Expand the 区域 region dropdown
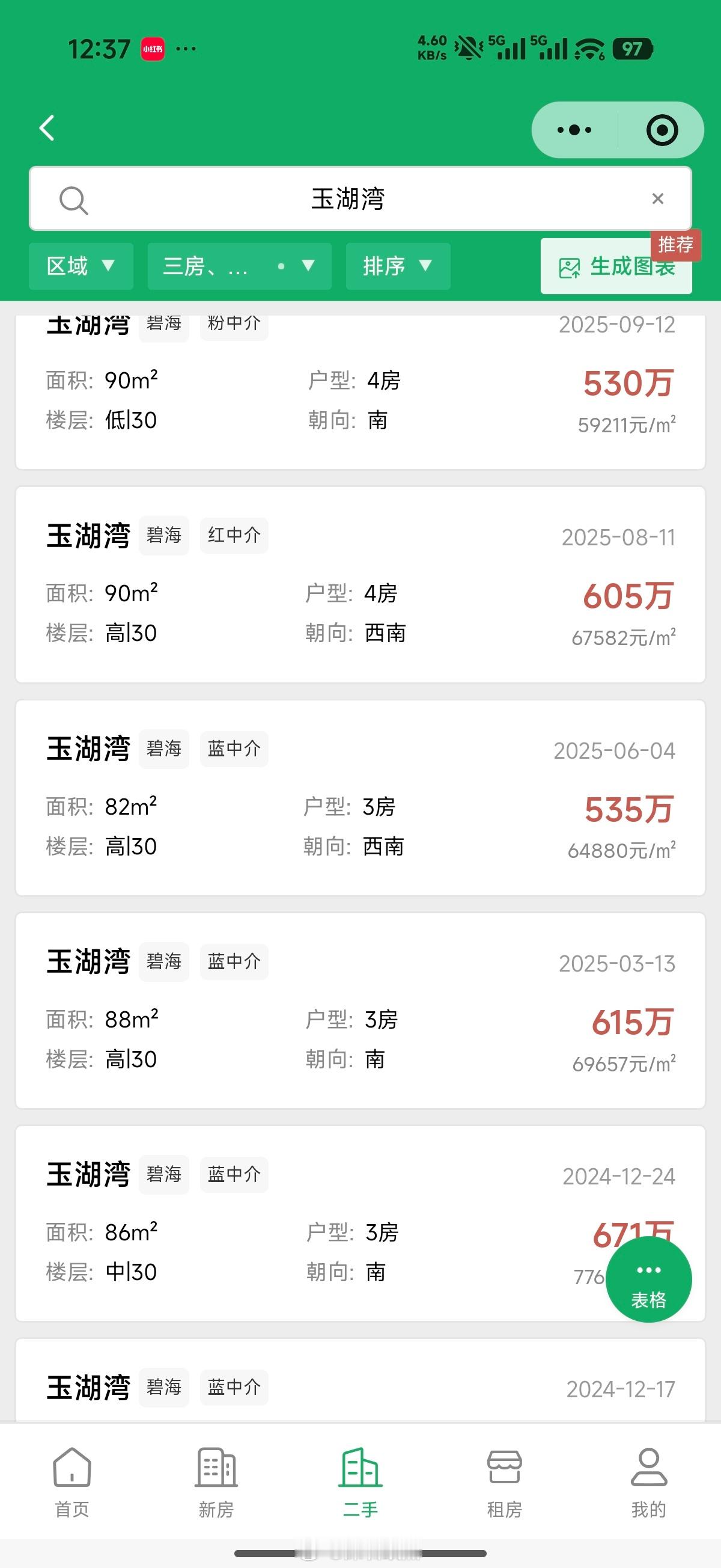The width and height of the screenshot is (721, 1568). (x=81, y=266)
